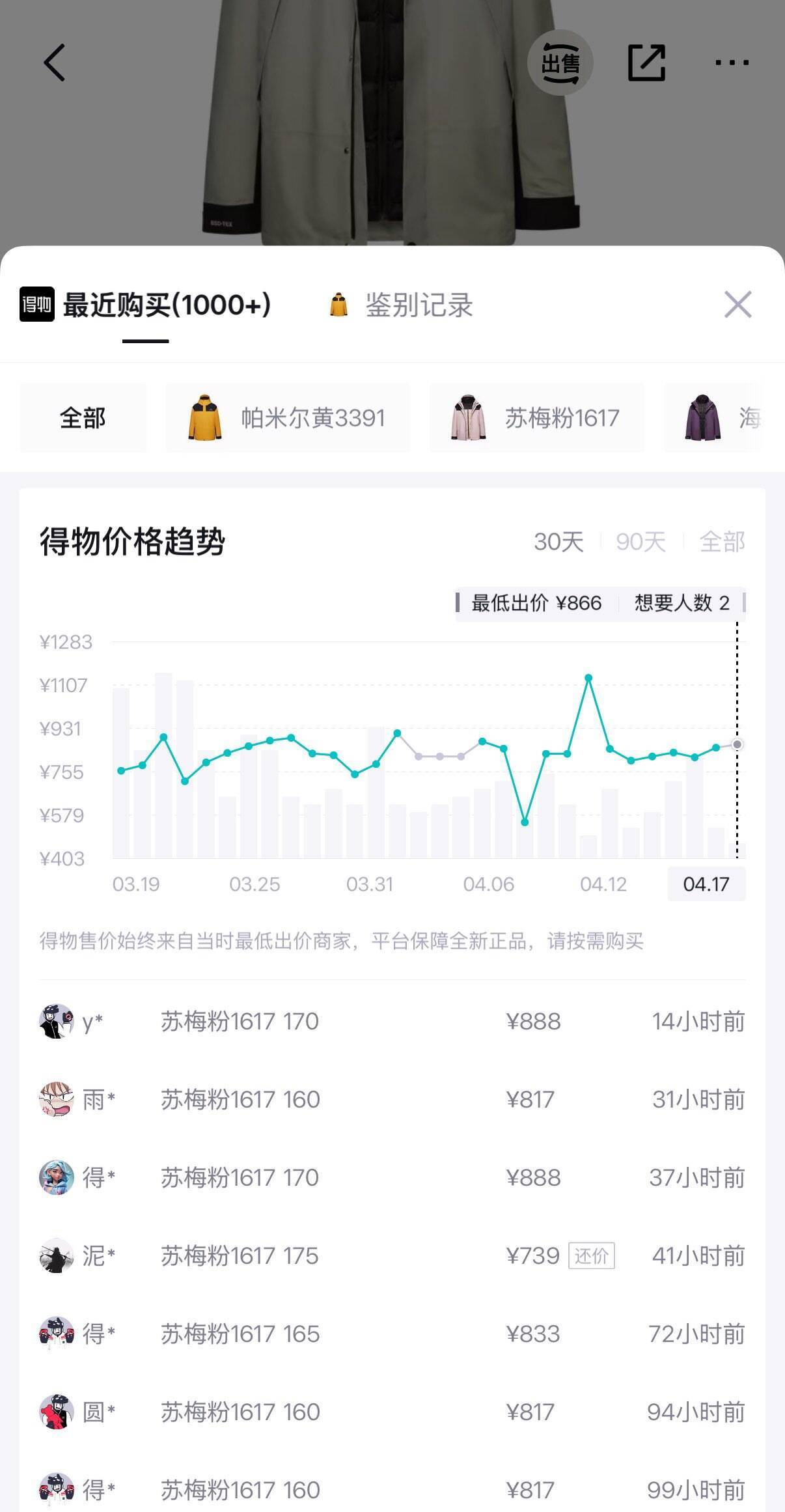Filter by 帕米尔黄3391 color
Screen dimensions: 785x1512
[288, 417]
